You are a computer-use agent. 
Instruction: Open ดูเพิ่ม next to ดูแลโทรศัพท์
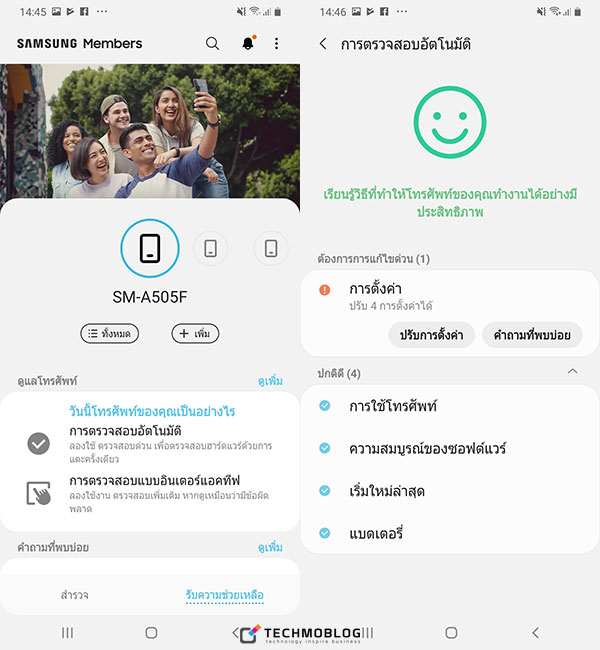coord(270,381)
